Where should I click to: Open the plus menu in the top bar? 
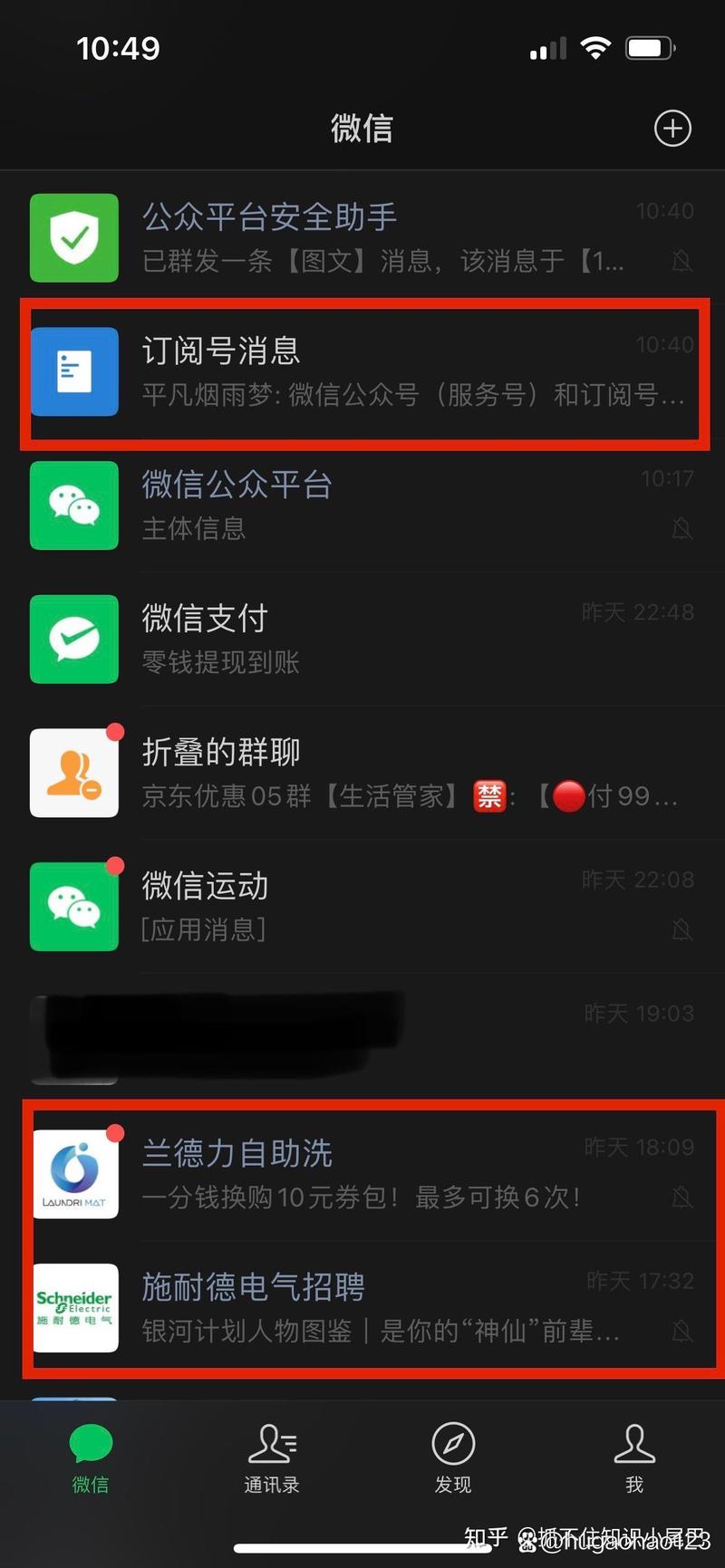click(x=672, y=129)
